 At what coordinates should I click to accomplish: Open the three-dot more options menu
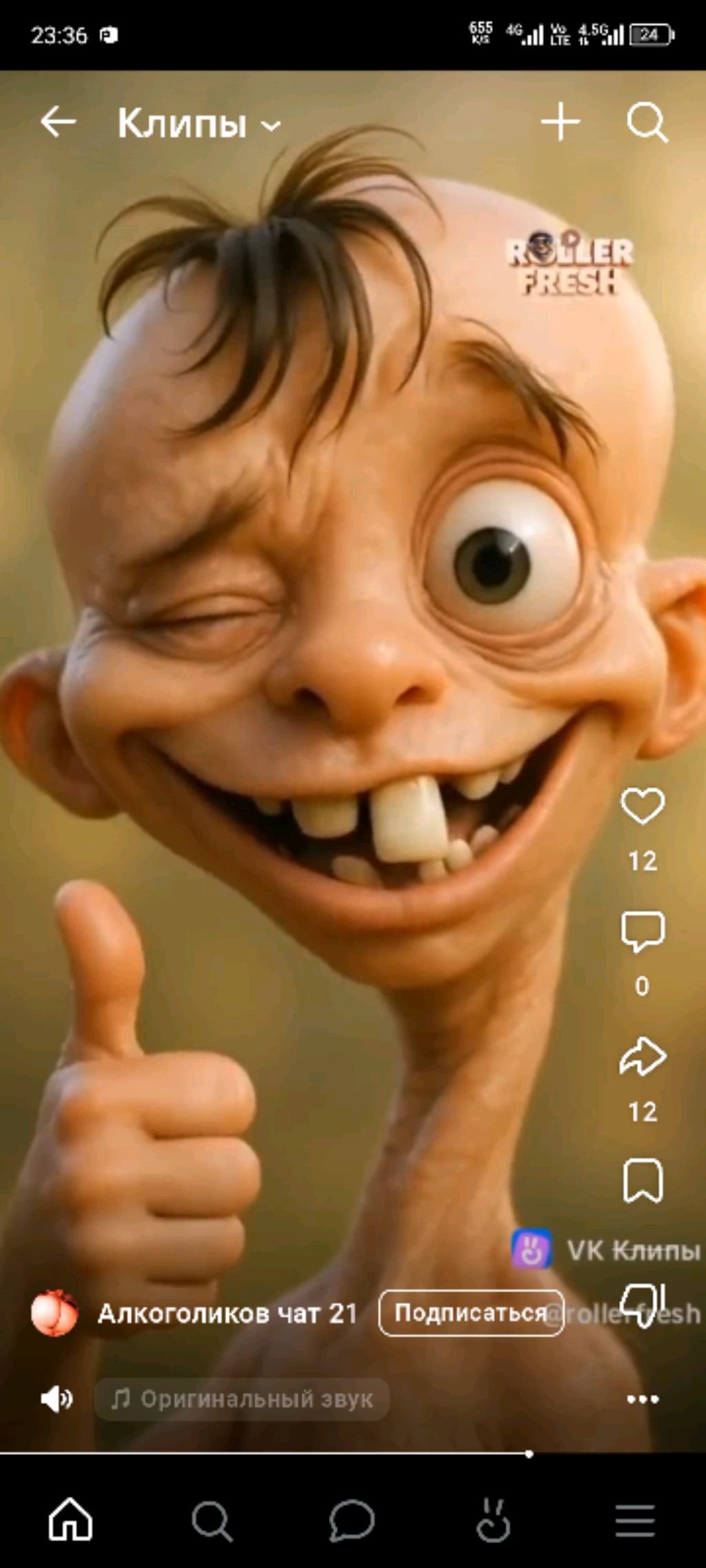click(x=643, y=1399)
